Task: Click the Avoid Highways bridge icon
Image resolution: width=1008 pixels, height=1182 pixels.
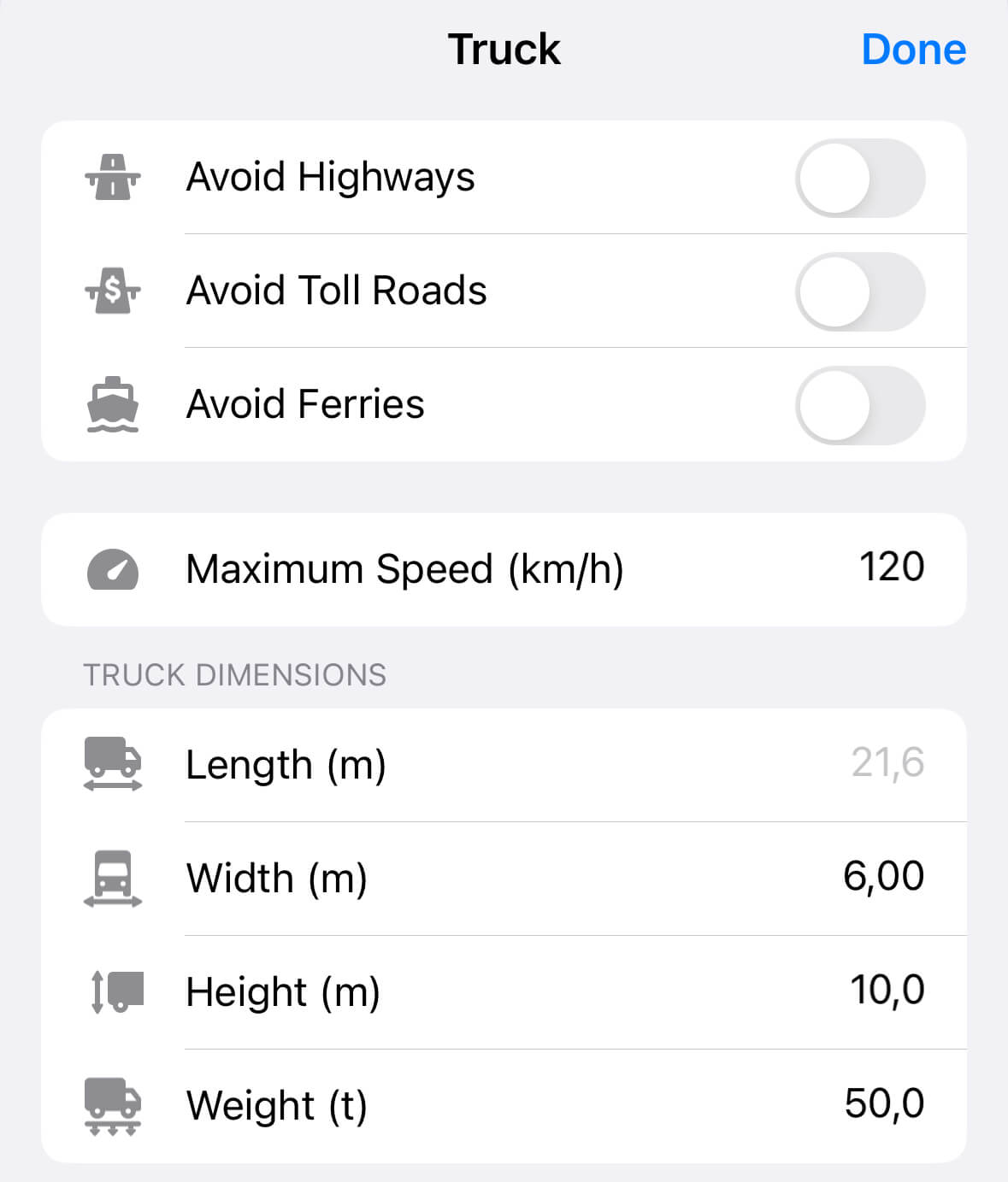Action: (115, 178)
